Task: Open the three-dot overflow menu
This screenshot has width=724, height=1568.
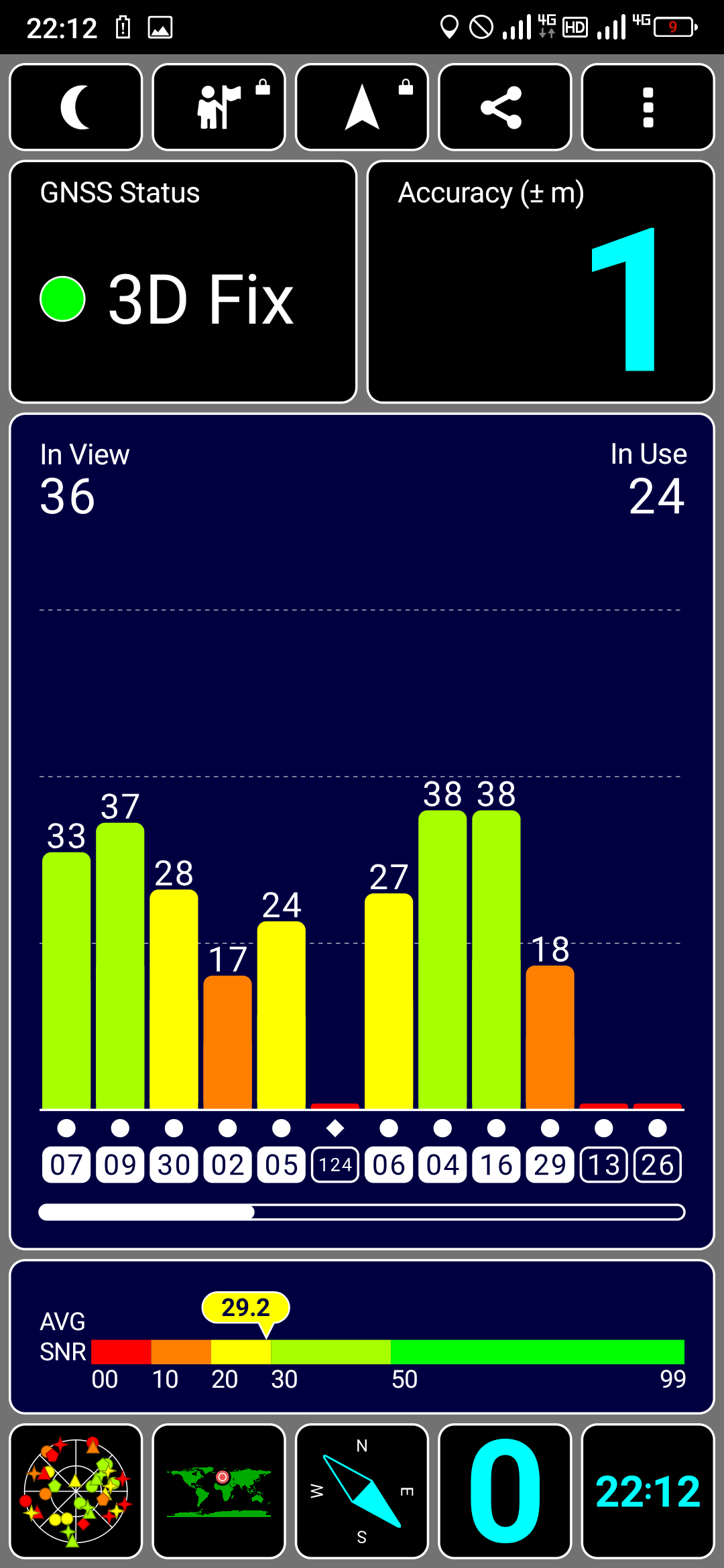Action: (x=648, y=107)
